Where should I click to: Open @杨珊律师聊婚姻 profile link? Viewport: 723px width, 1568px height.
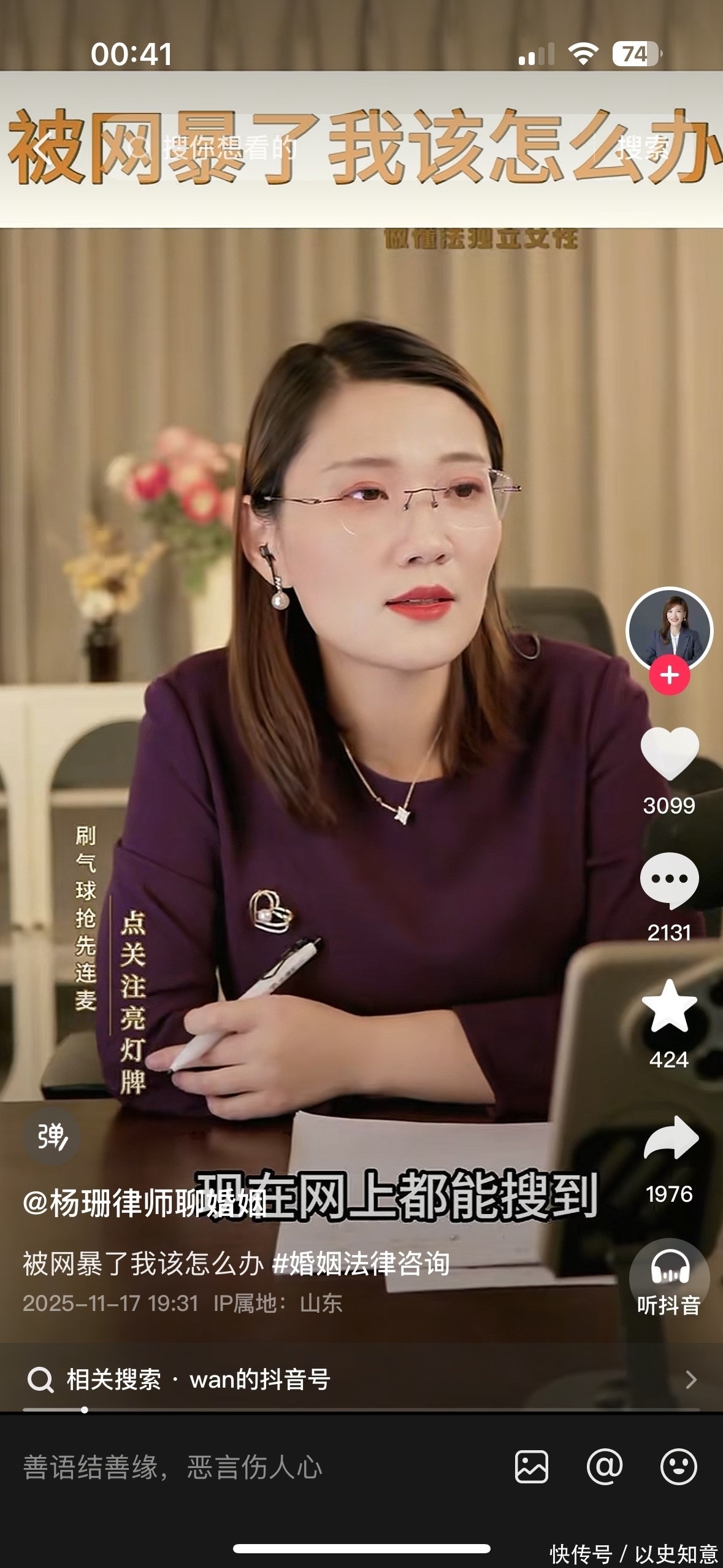(x=145, y=1204)
